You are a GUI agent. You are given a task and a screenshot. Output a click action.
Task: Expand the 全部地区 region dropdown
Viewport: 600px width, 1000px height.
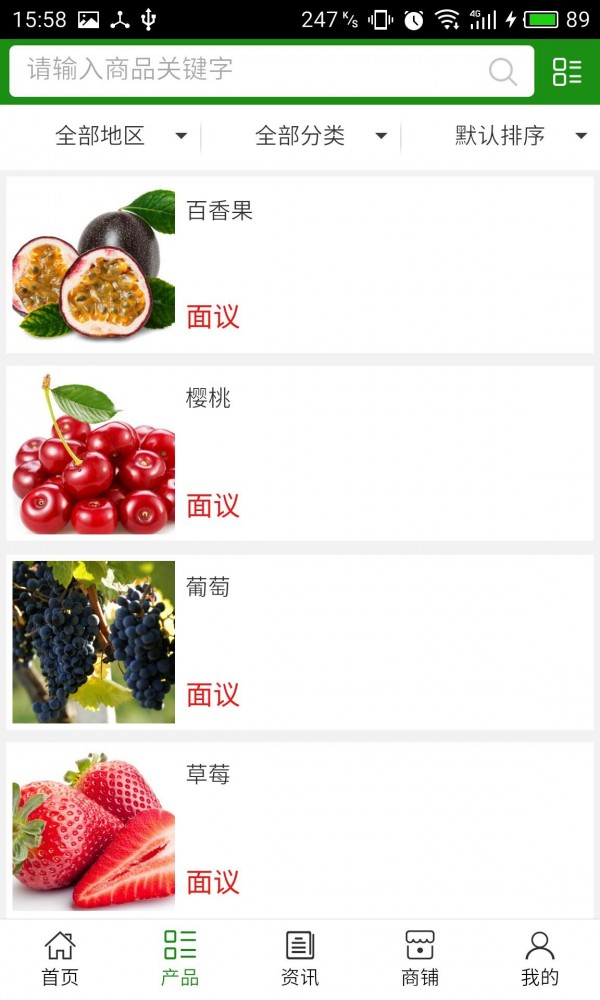click(120, 136)
